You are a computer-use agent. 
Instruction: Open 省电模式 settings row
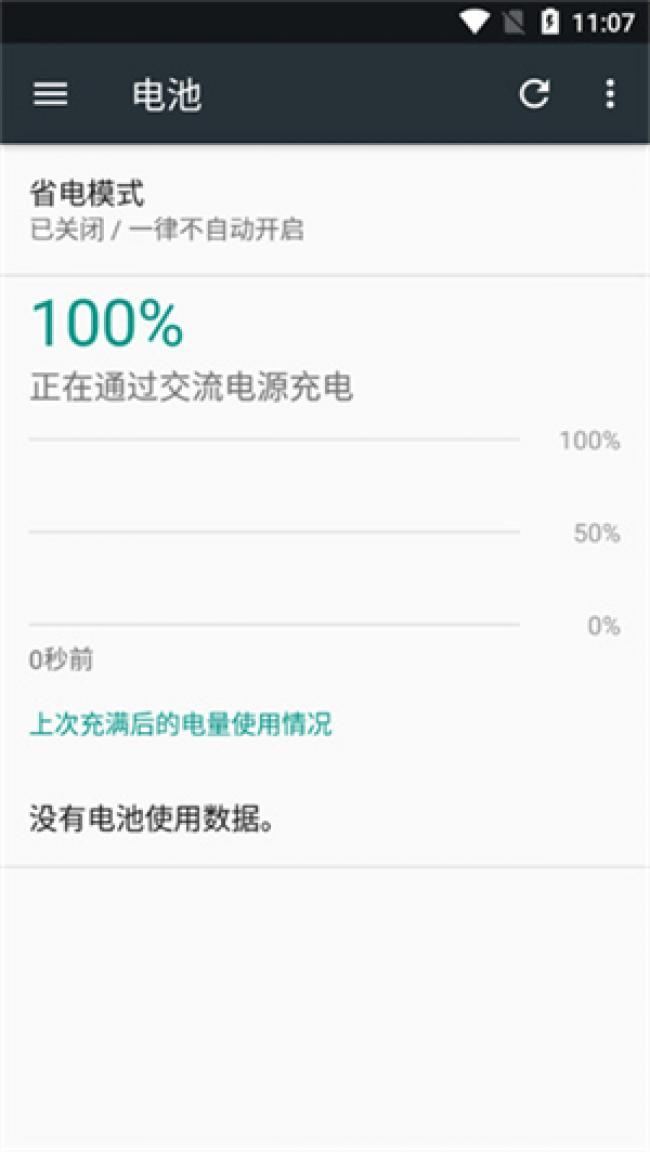pyautogui.click(x=325, y=210)
